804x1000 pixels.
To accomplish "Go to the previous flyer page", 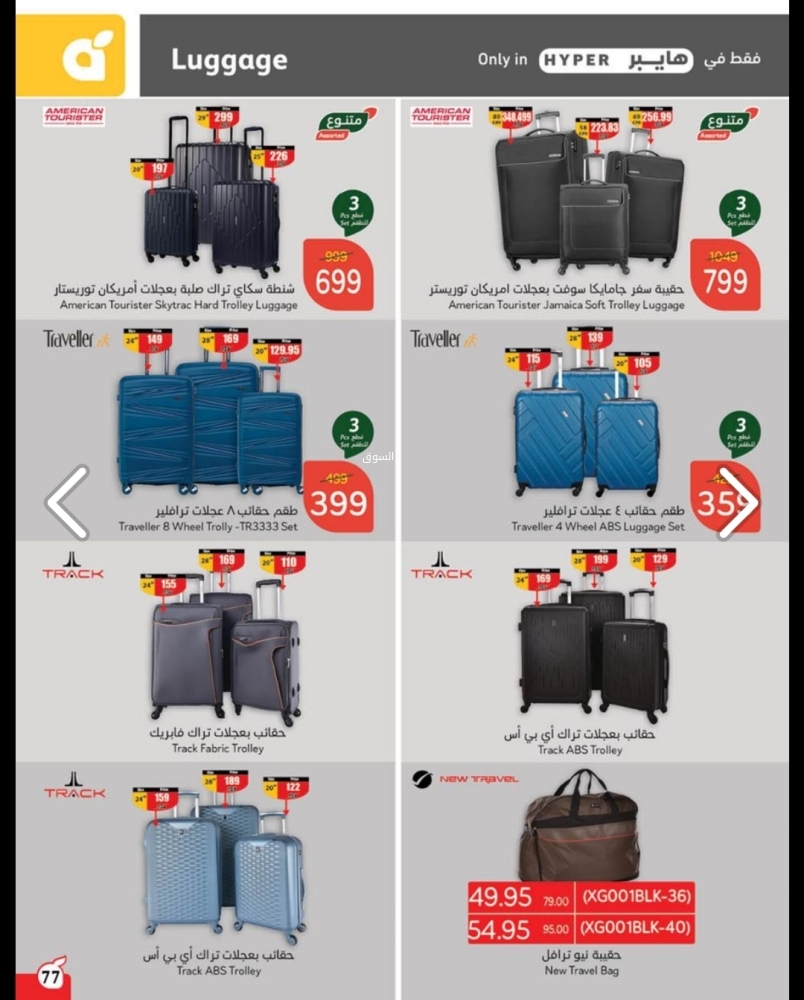I will [x=68, y=502].
